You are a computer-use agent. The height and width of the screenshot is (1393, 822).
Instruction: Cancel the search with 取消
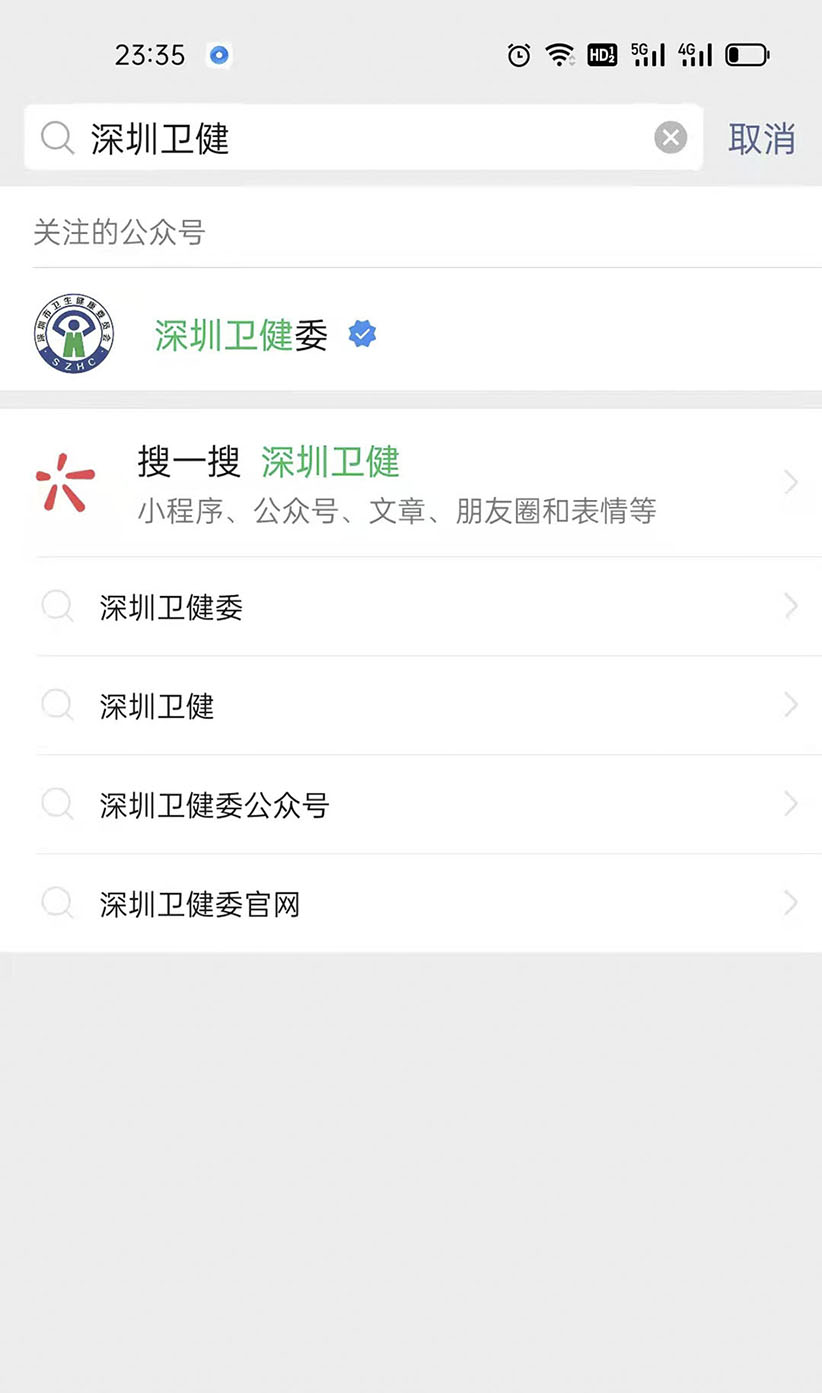coord(761,138)
